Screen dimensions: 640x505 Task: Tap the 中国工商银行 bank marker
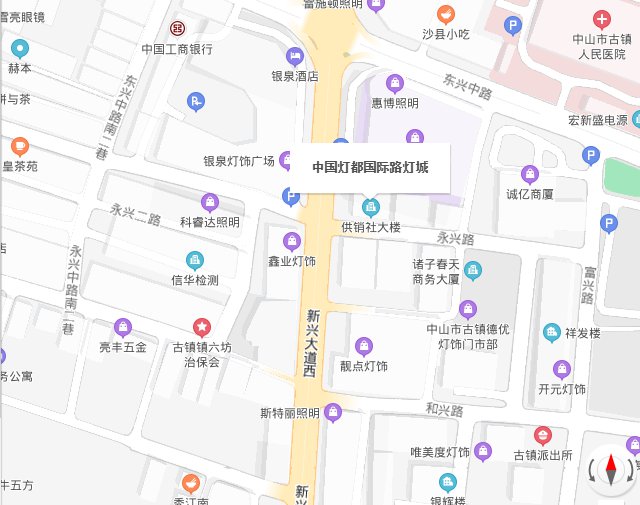click(x=176, y=29)
